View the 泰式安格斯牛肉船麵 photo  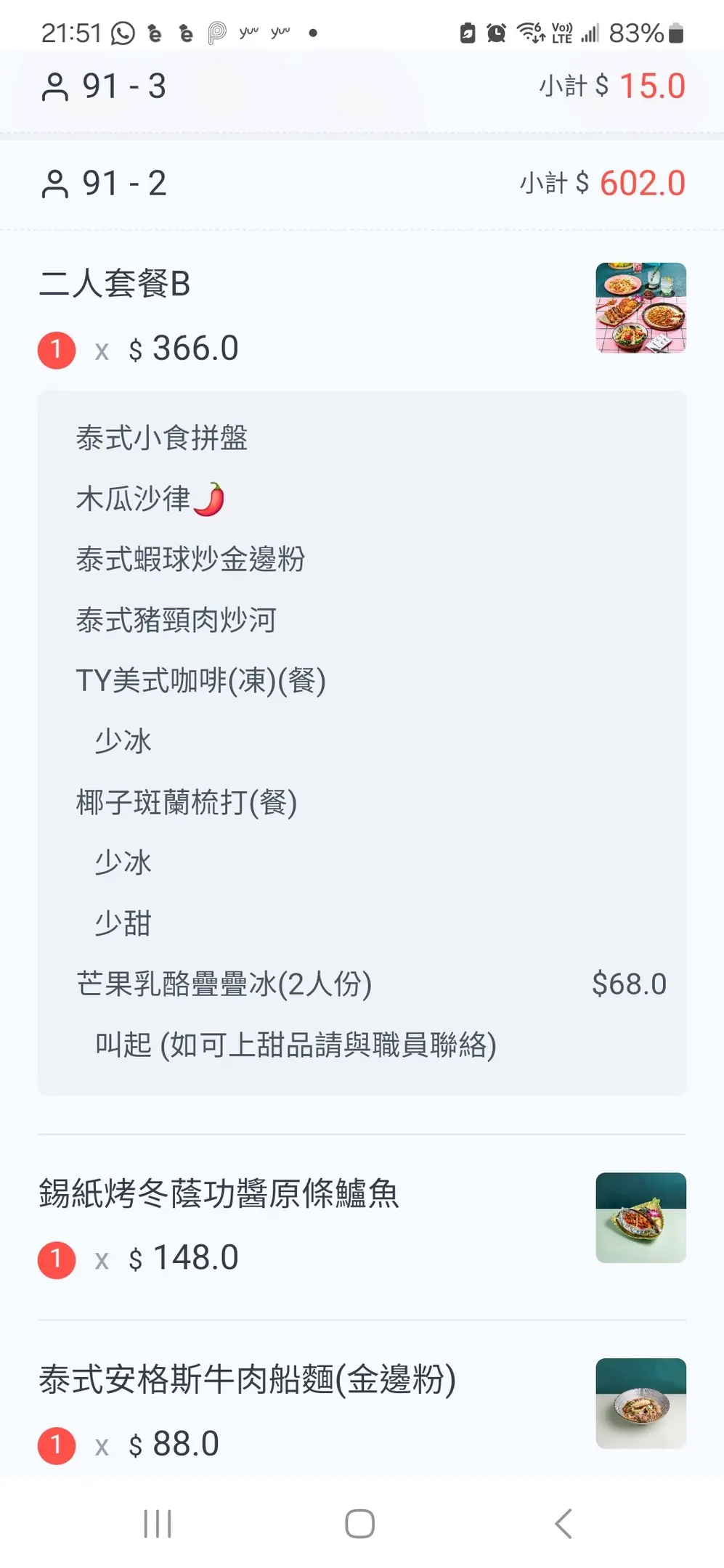tap(640, 1403)
